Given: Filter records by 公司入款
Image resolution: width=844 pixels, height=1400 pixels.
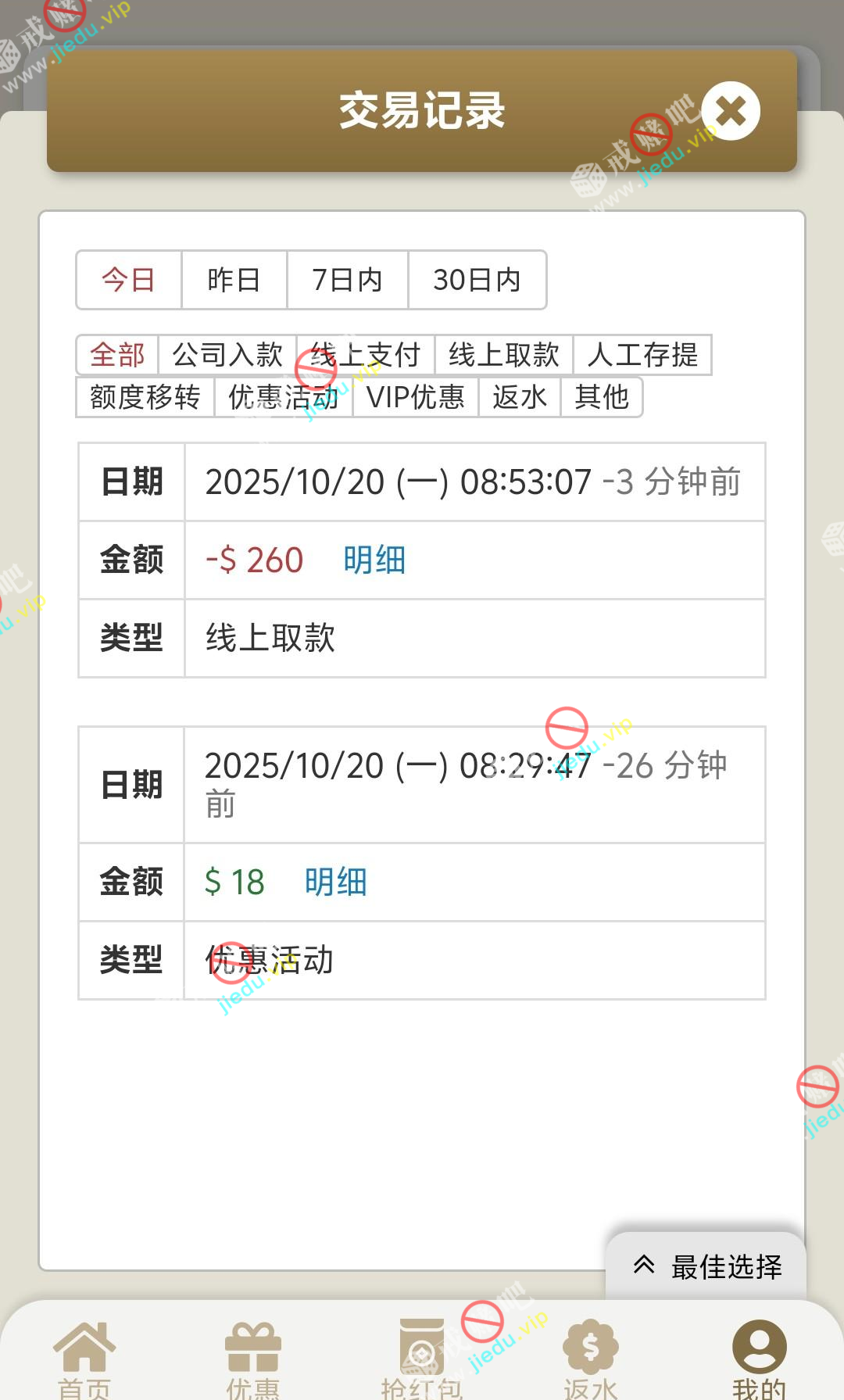Looking at the screenshot, I should [x=227, y=355].
